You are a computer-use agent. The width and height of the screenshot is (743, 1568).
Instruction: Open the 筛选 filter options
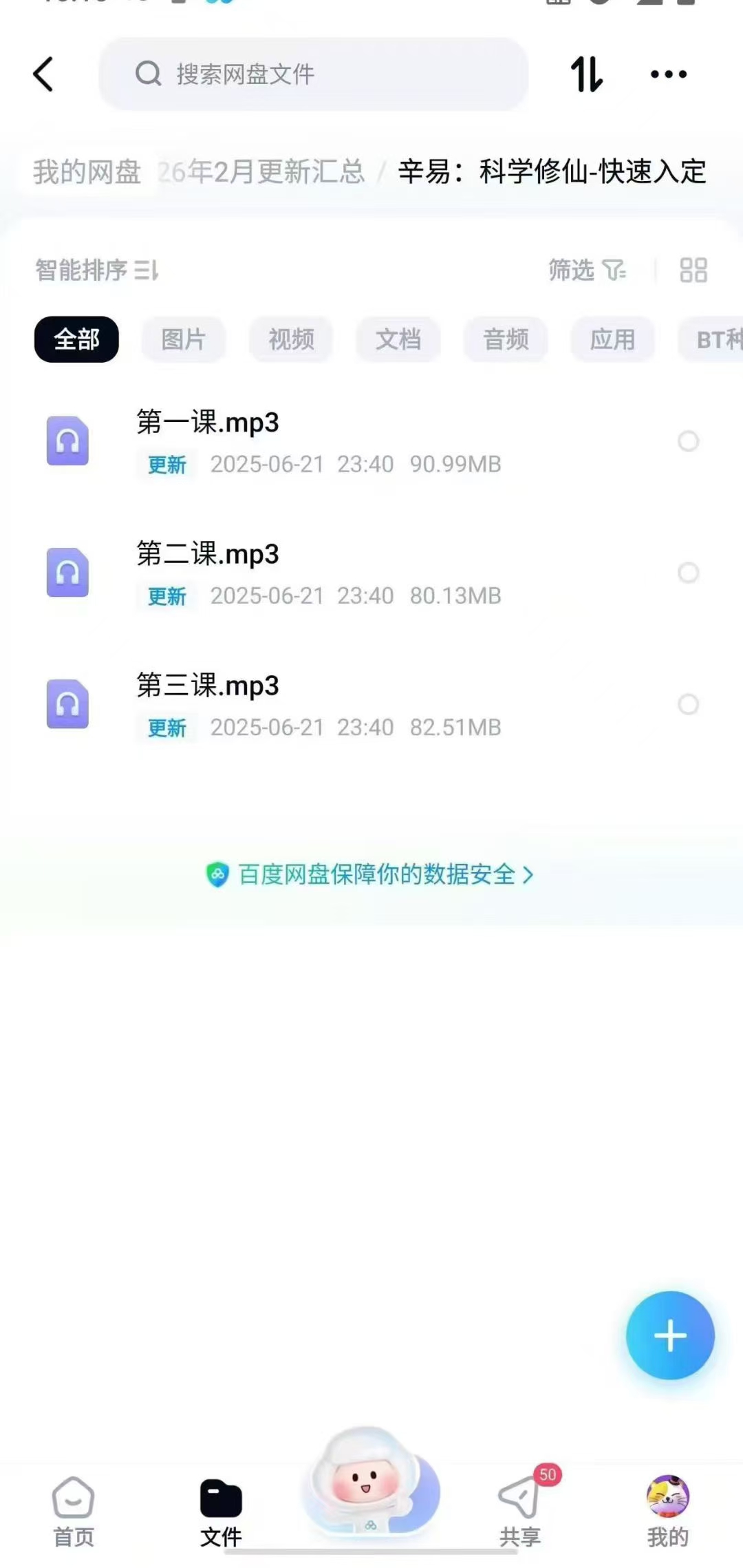click(587, 270)
